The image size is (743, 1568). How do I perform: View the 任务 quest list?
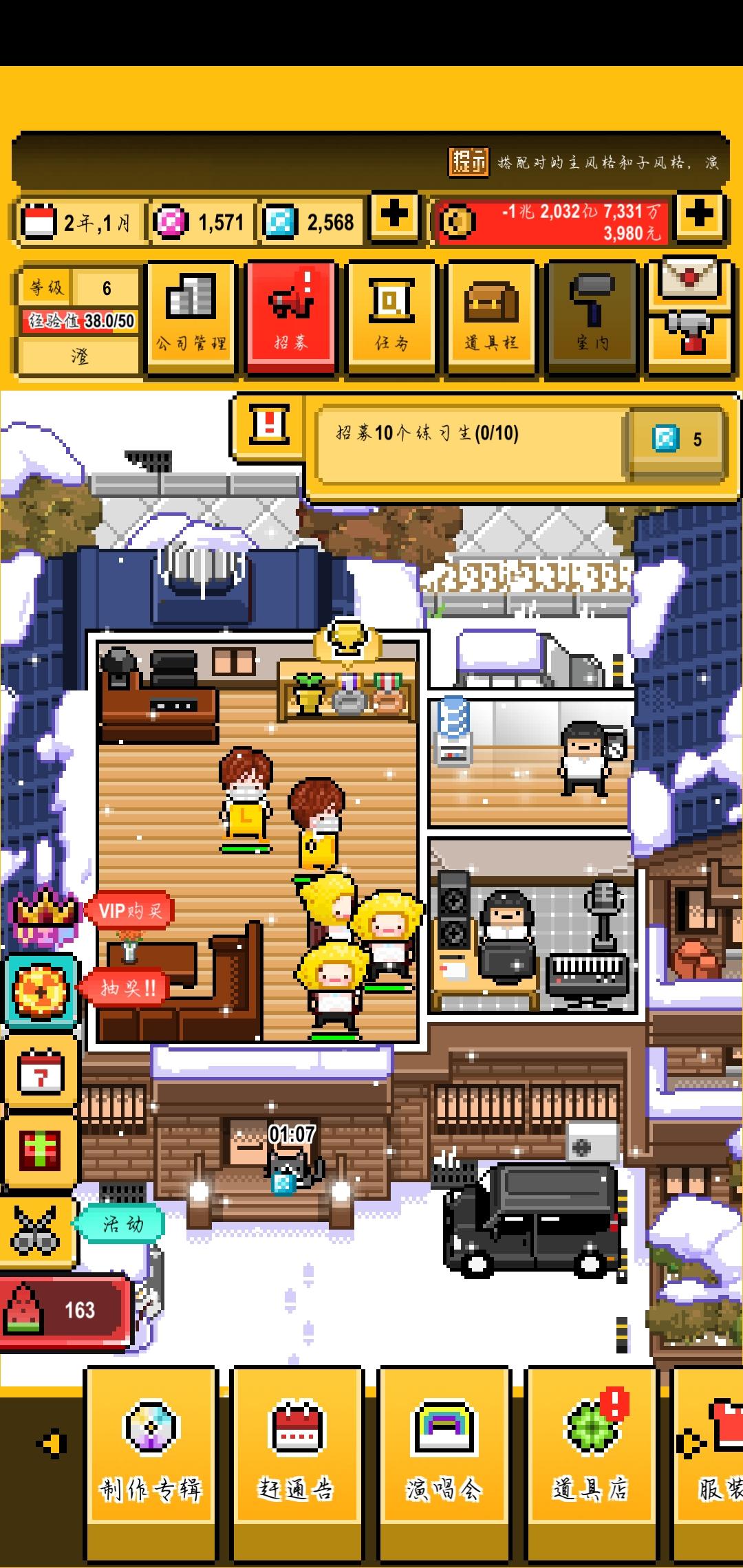pos(391,316)
